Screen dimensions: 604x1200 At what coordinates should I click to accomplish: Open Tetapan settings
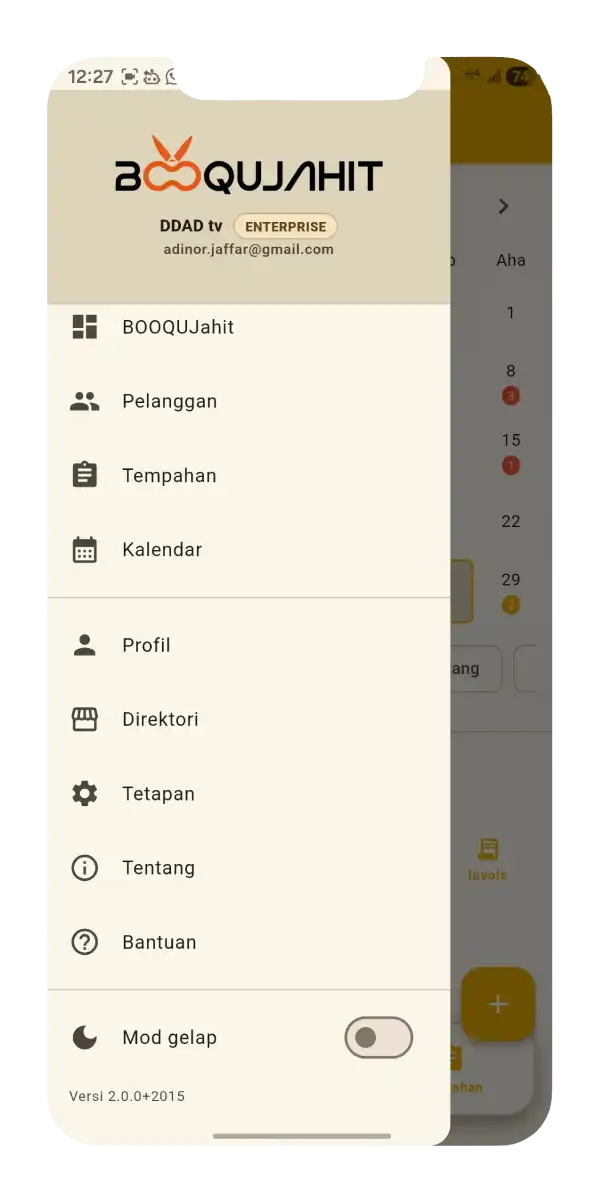click(x=158, y=793)
